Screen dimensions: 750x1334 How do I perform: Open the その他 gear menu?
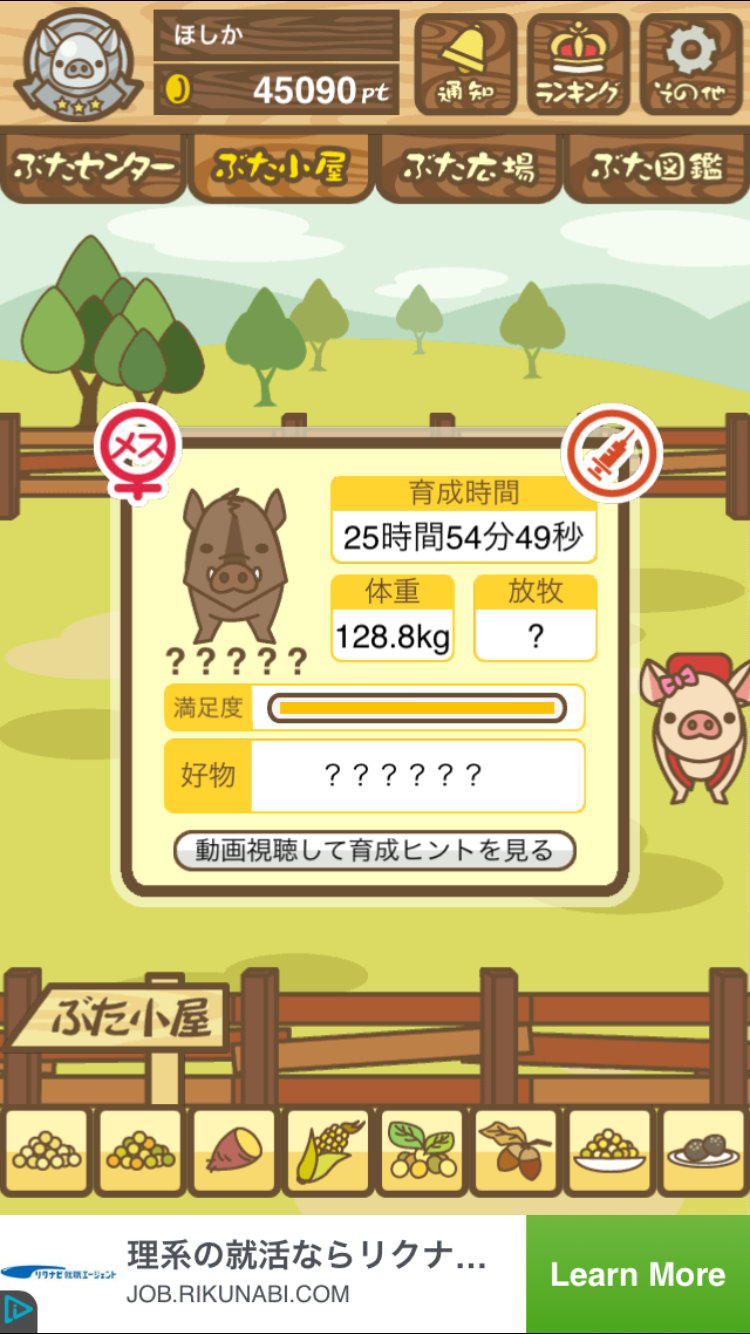pyautogui.click(x=692, y=64)
